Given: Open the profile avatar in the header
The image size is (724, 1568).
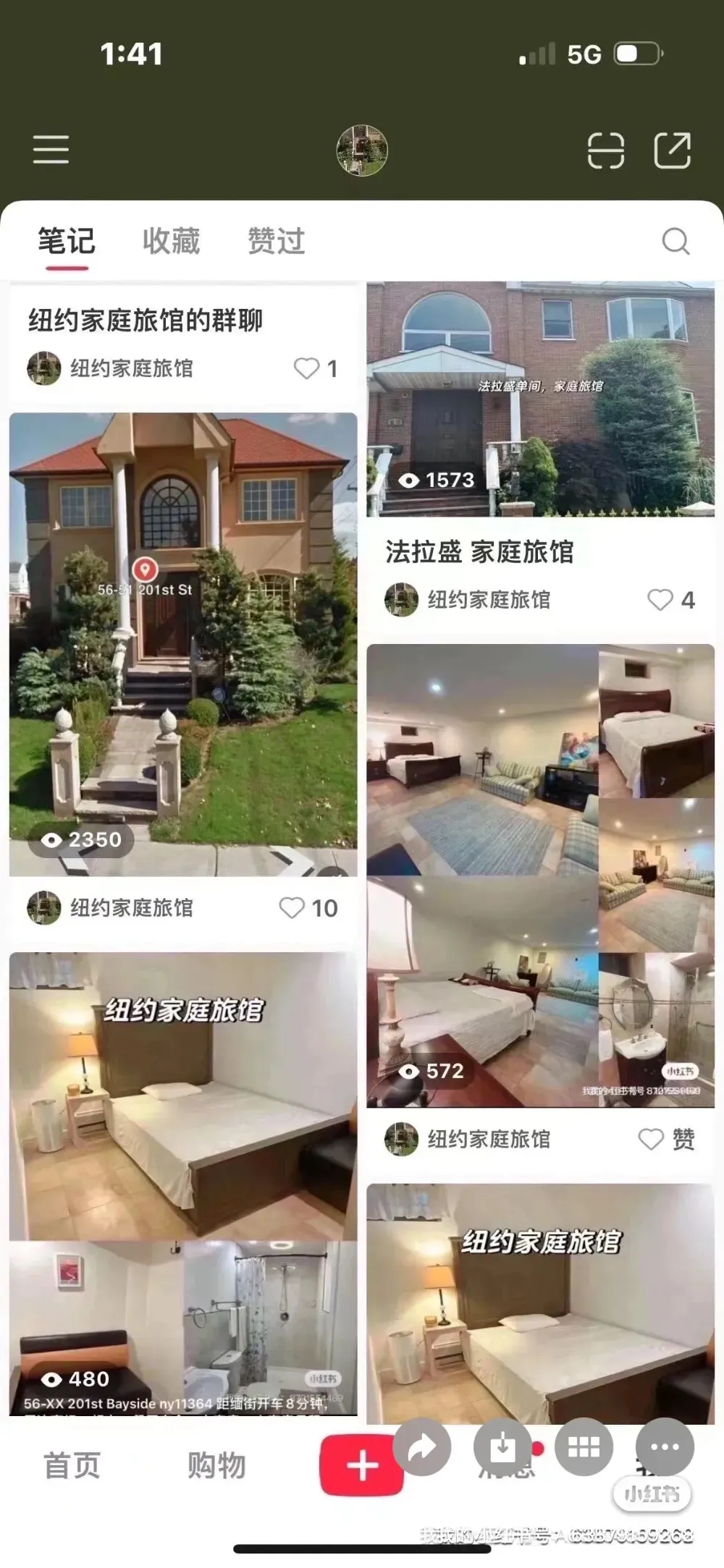Looking at the screenshot, I should click(x=362, y=151).
